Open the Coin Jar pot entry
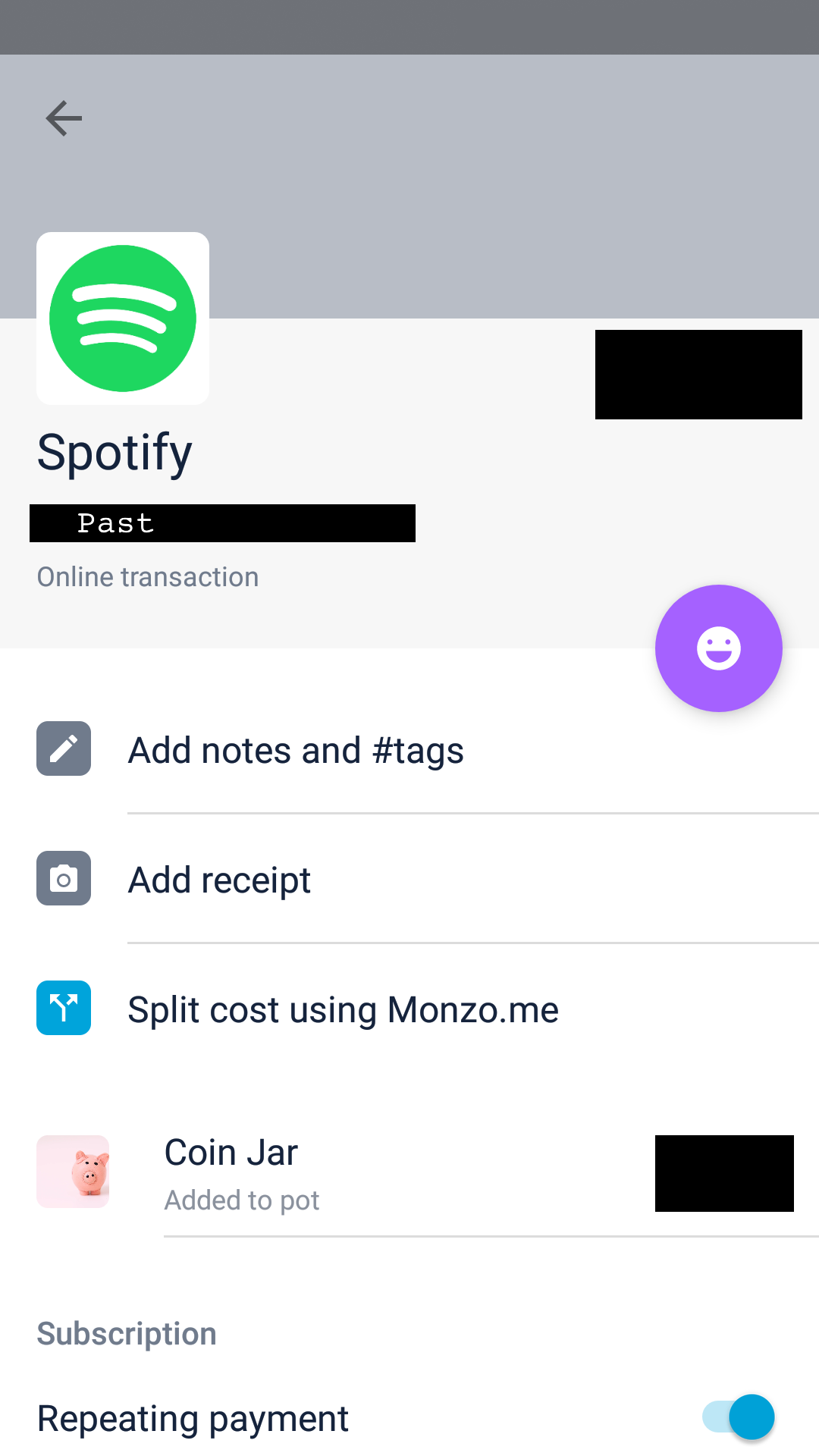 pyautogui.click(x=231, y=1172)
